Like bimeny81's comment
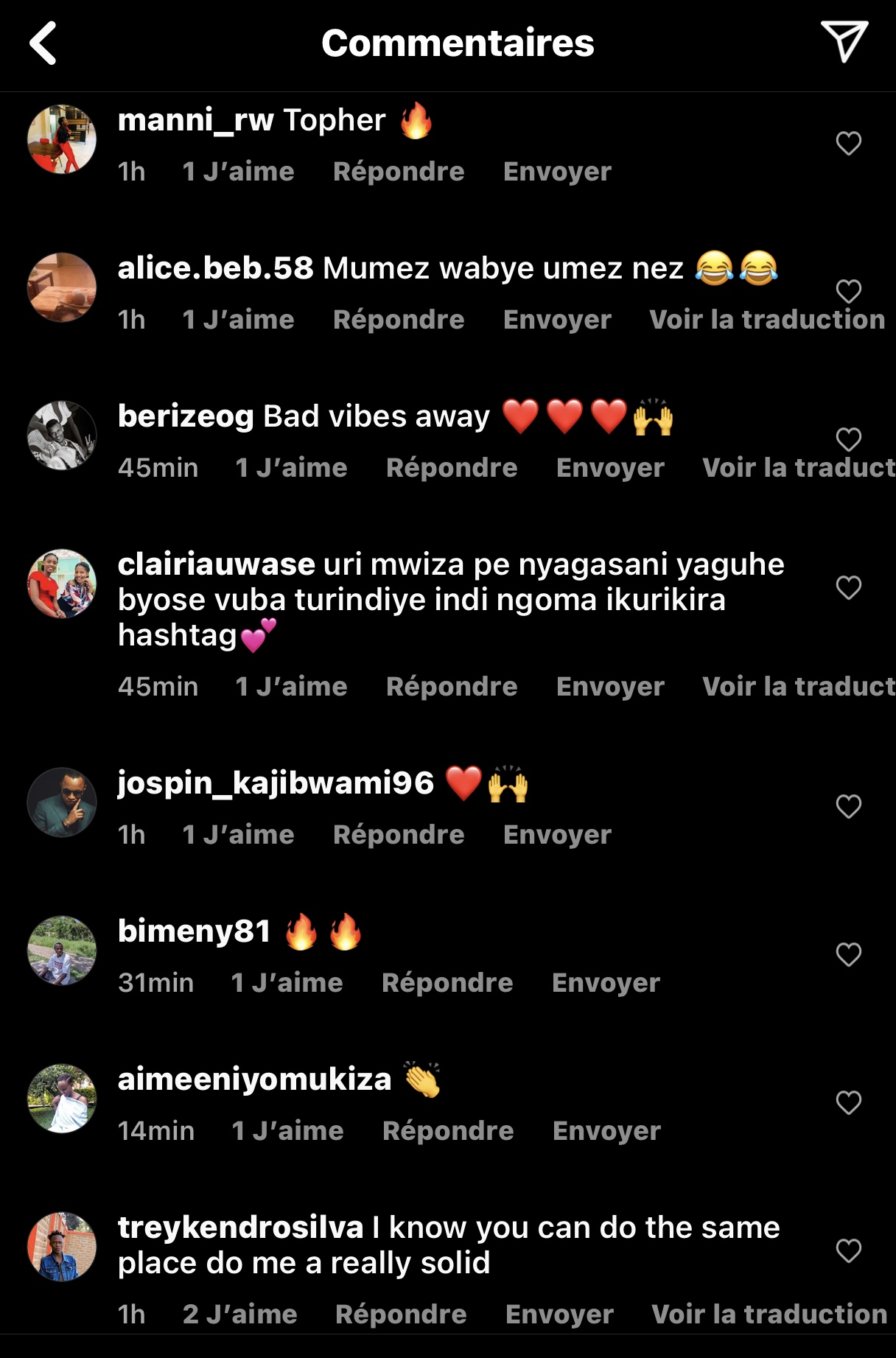The image size is (896, 1358). pyautogui.click(x=848, y=954)
